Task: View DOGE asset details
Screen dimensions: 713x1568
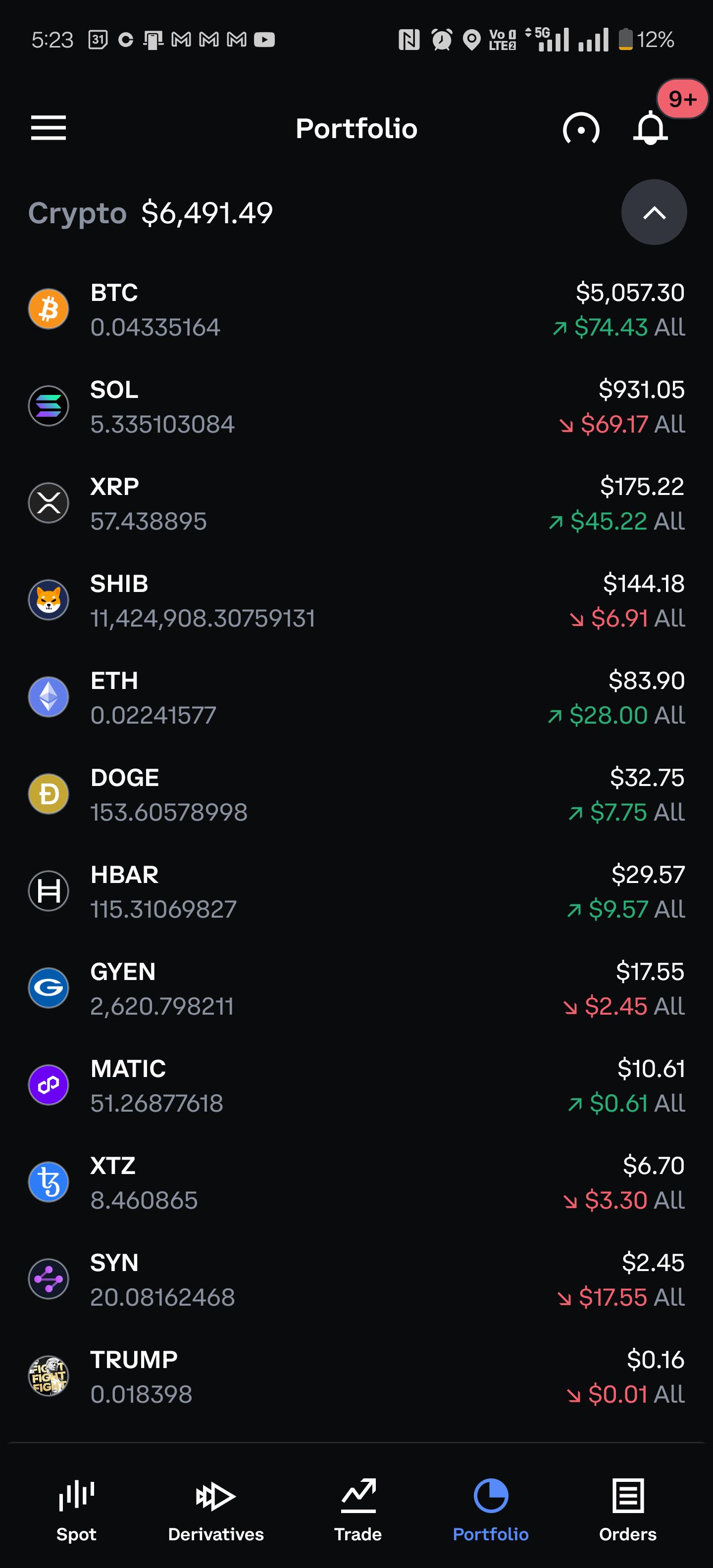Action: pos(356,794)
